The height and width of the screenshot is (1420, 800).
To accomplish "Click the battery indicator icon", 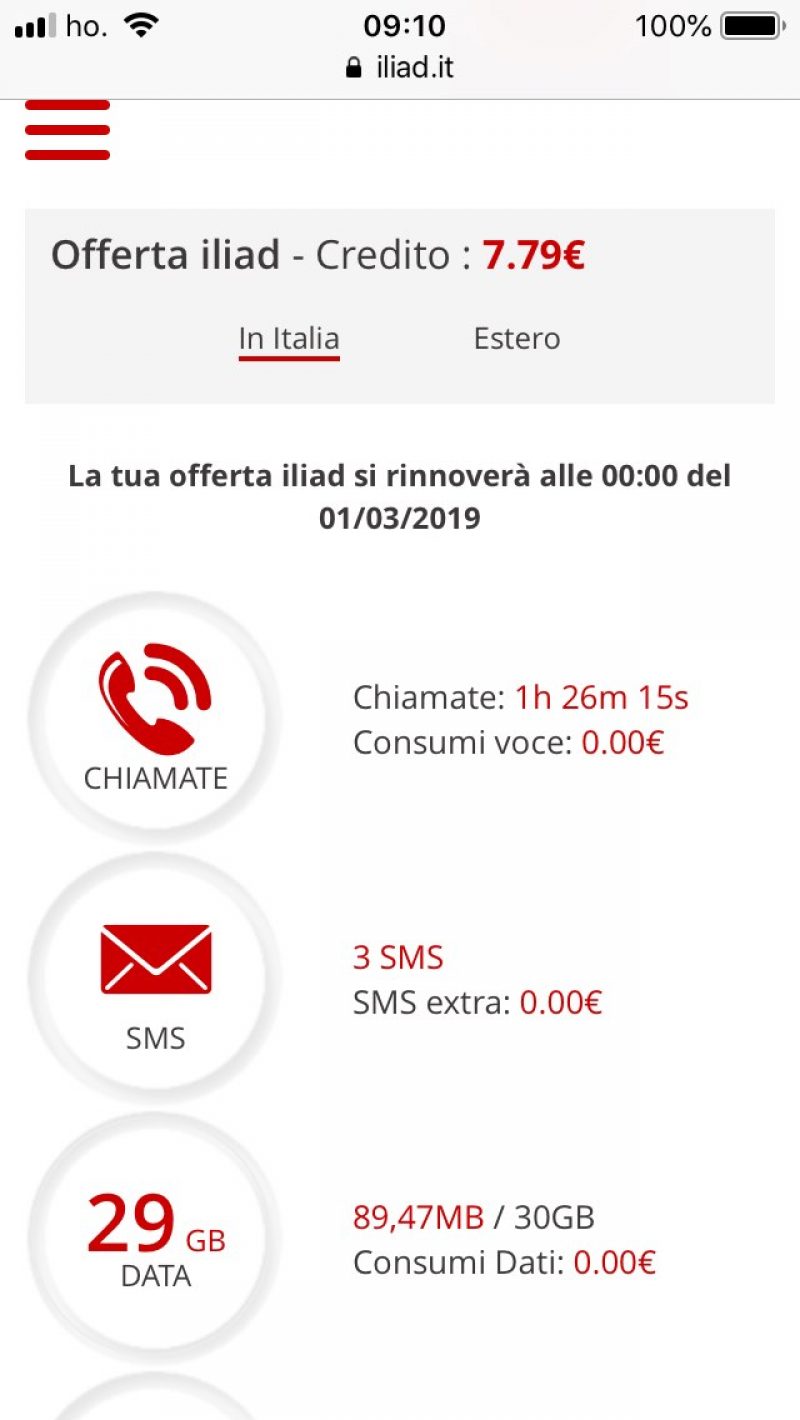I will [x=748, y=26].
